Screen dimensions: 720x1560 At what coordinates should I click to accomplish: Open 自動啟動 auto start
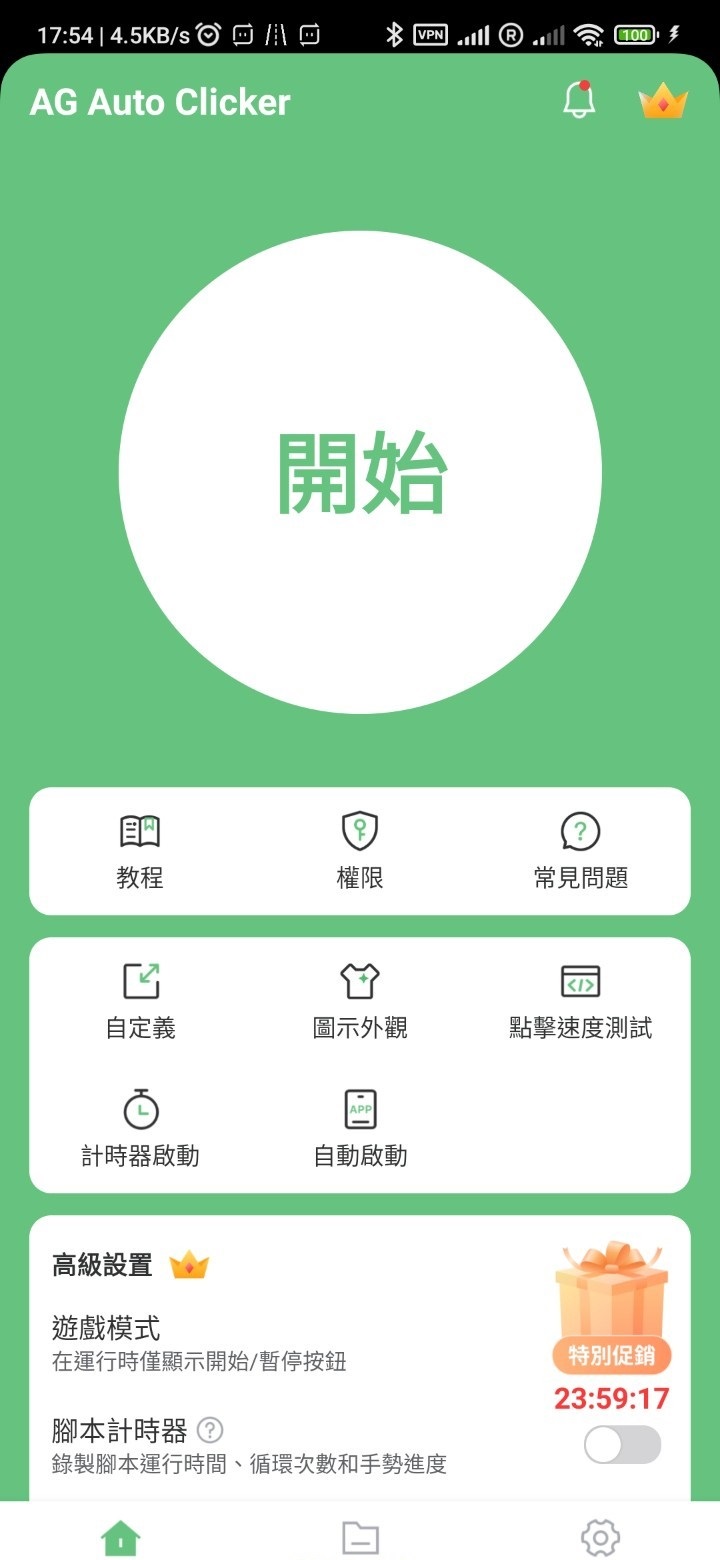360,1128
